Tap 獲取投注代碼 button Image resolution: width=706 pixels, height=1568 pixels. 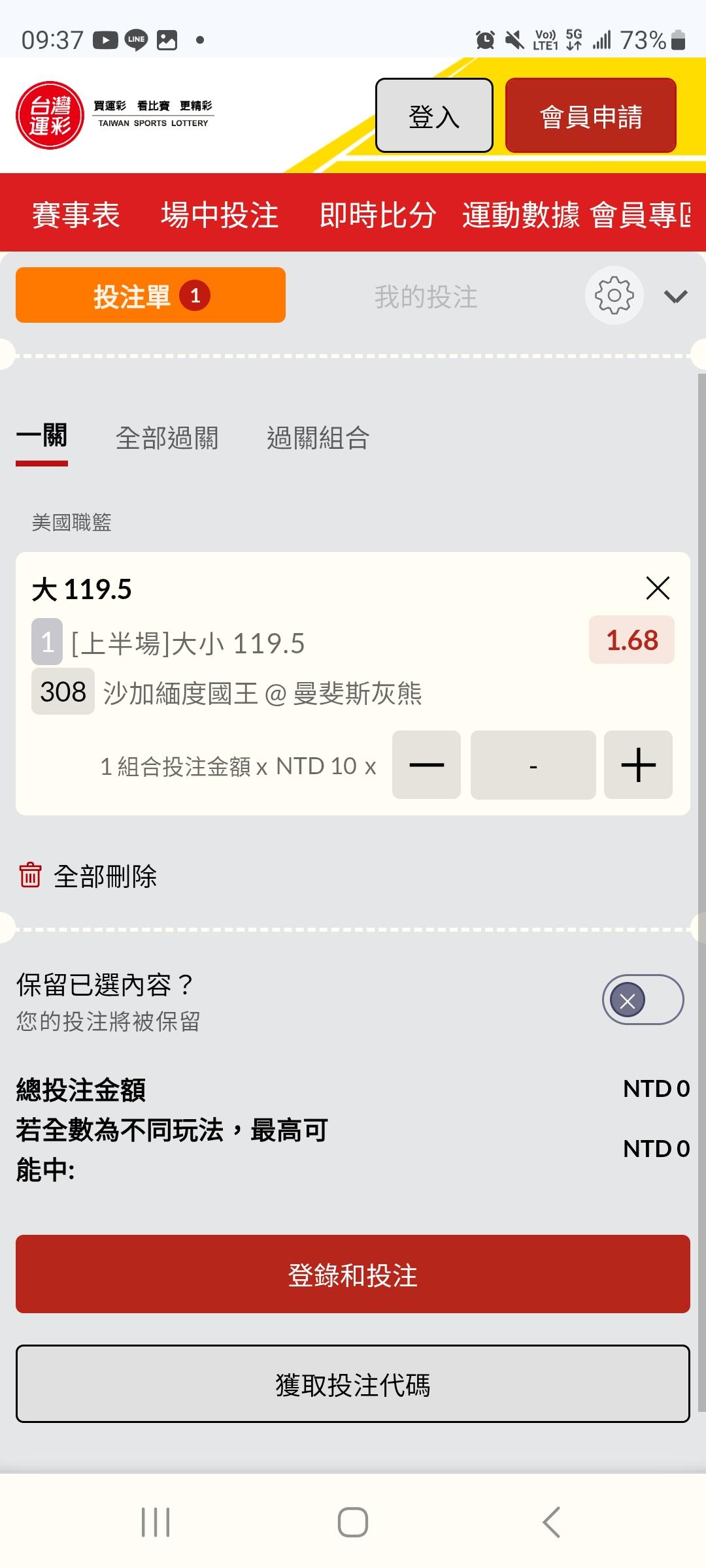[353, 1384]
